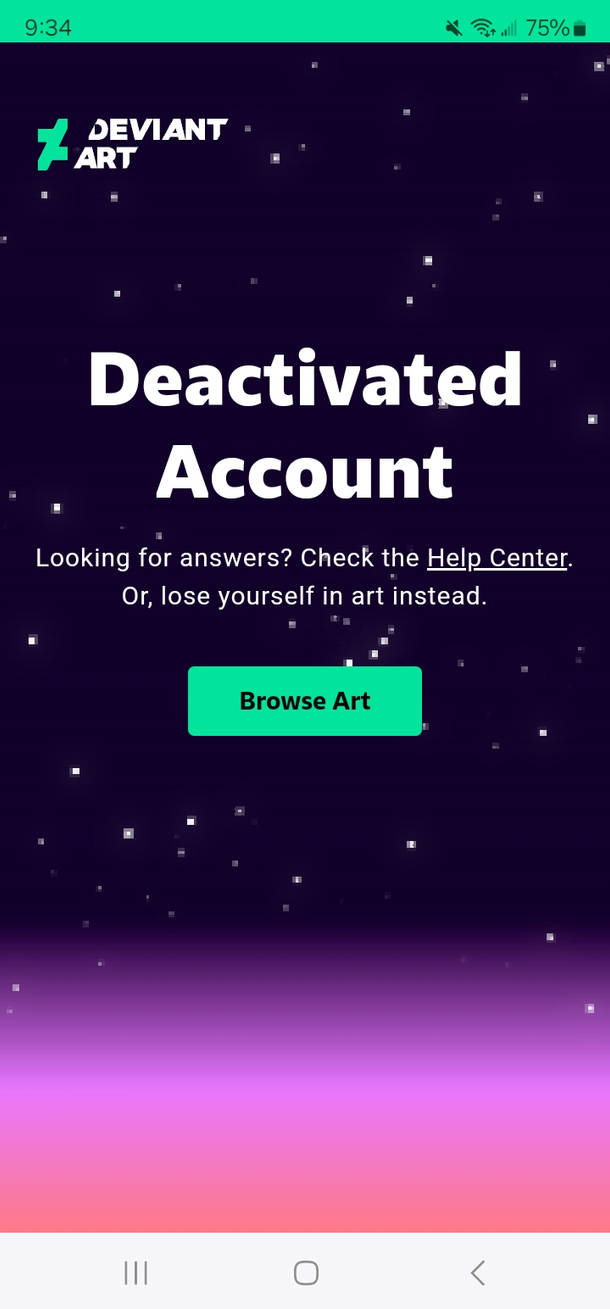This screenshot has width=610, height=1309.
Task: Open recent apps from navigation bar
Action: tap(136, 1272)
